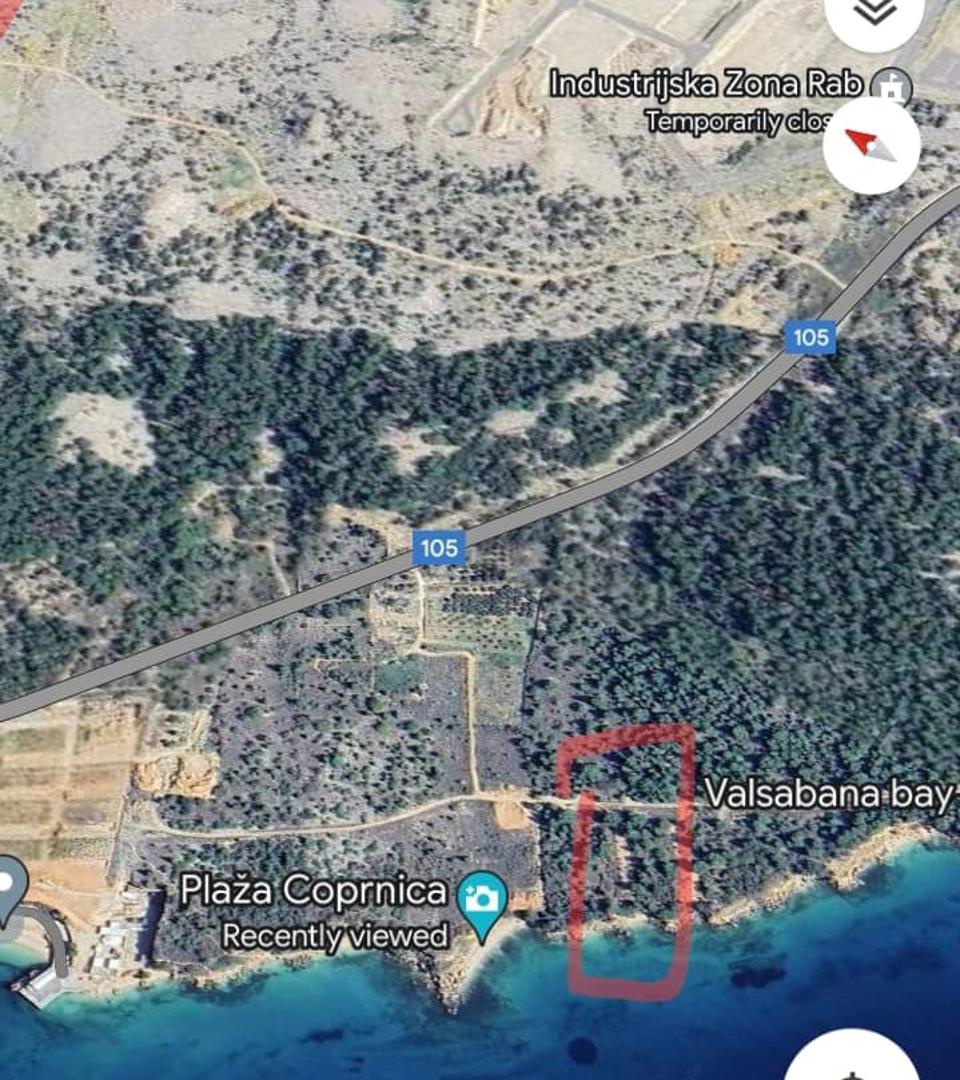Select the Industrijska Zona Rab place marker
This screenshot has height=1080, width=960.
(x=889, y=88)
